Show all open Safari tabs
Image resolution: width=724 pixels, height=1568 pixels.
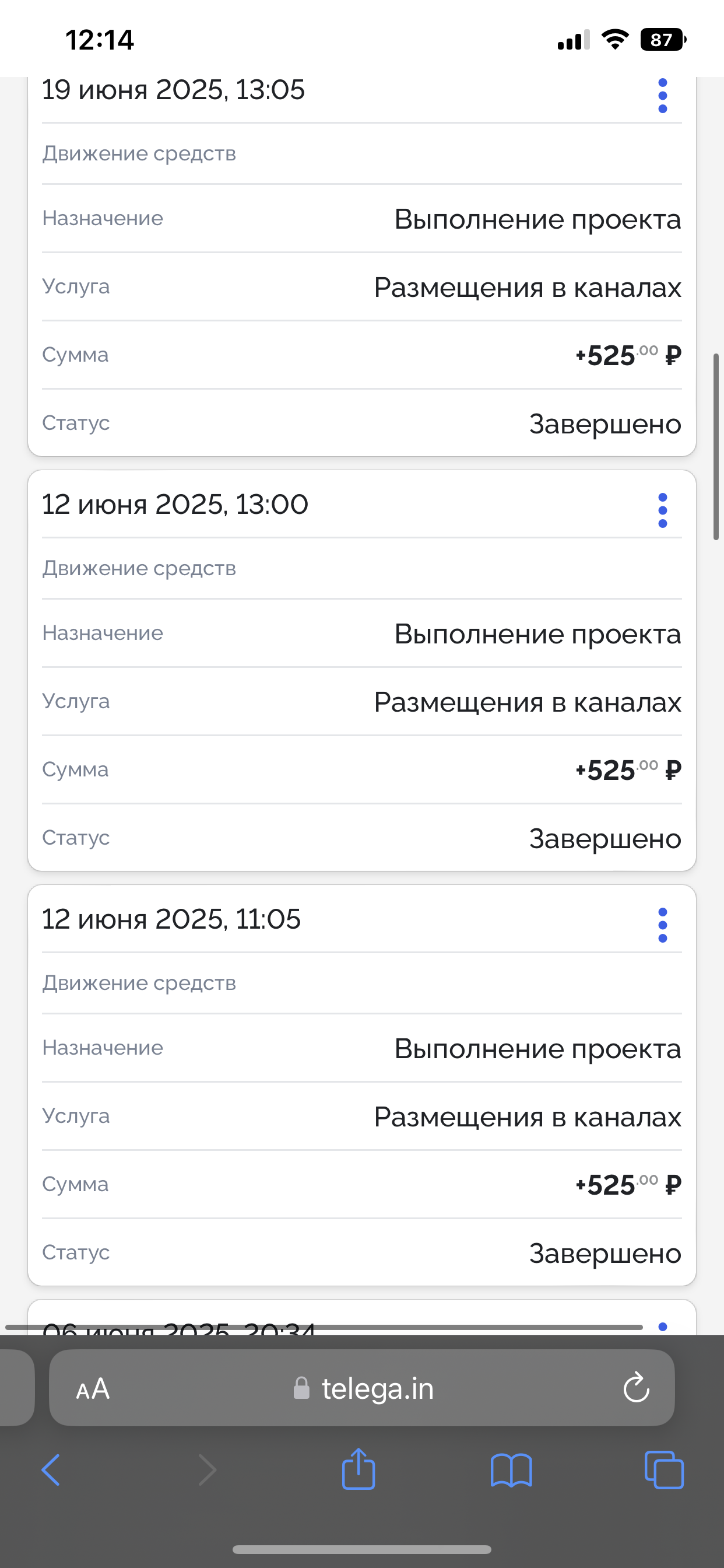coord(664,1471)
